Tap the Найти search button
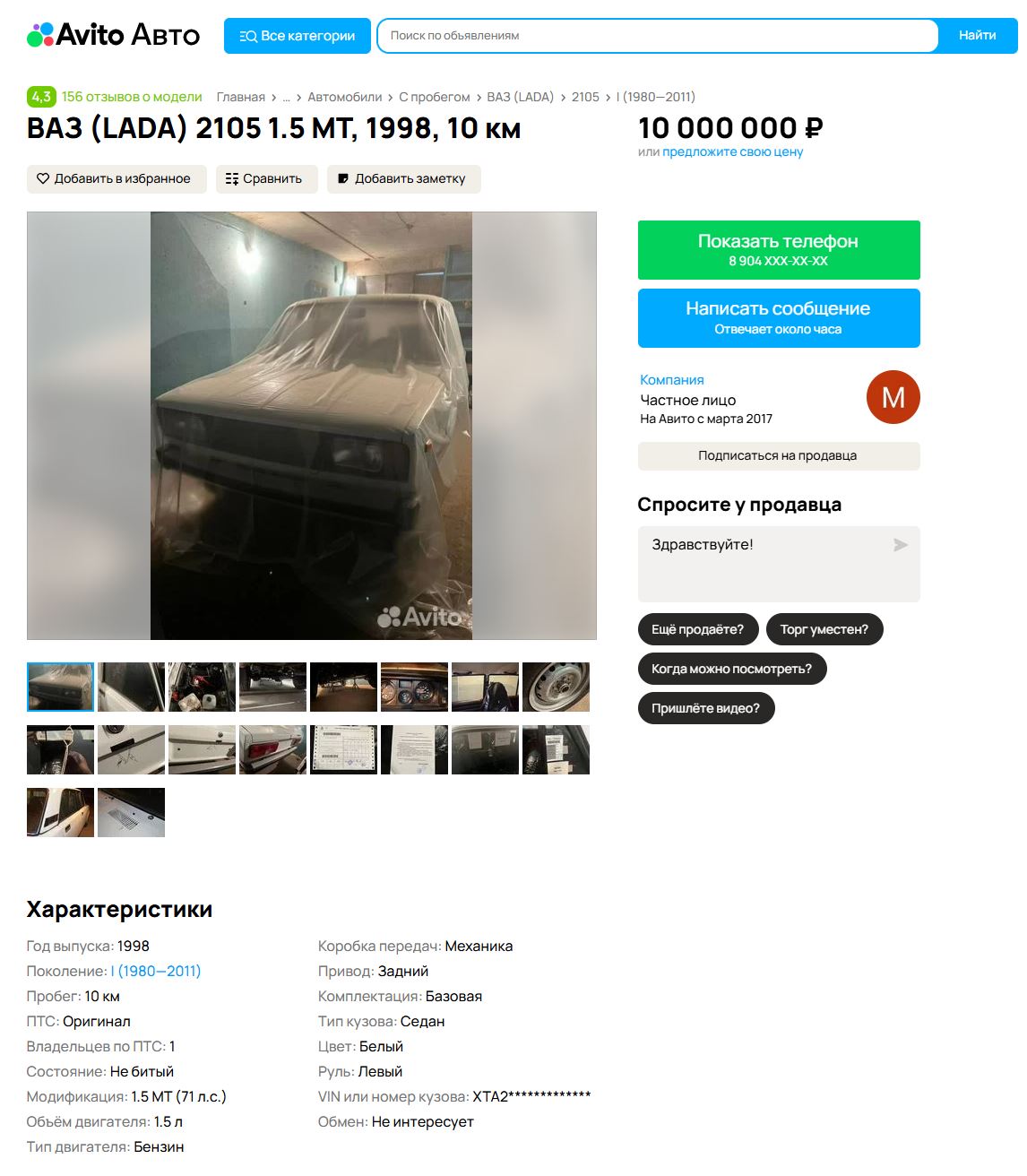The height and width of the screenshot is (1176, 1027). coord(977,36)
